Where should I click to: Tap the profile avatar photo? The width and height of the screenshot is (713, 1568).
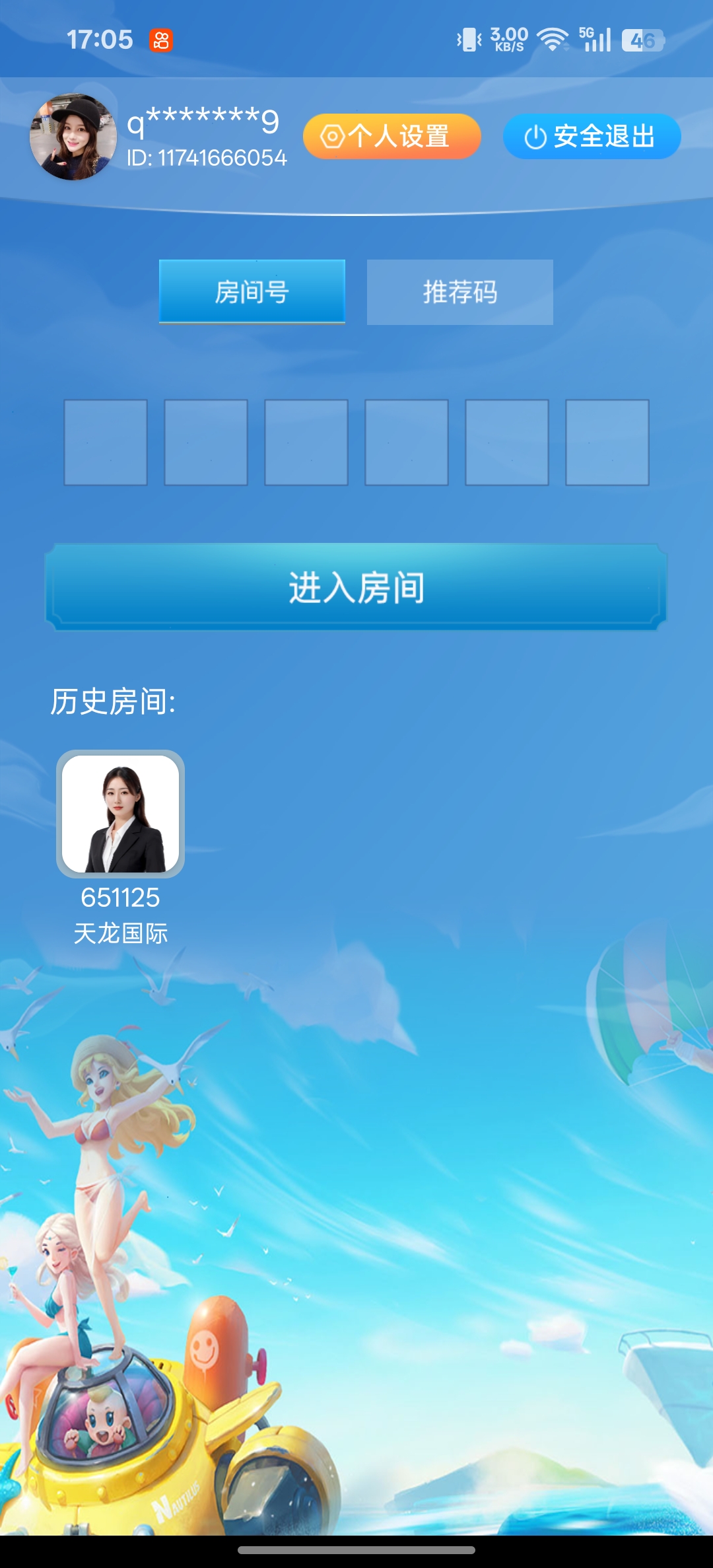(x=73, y=137)
